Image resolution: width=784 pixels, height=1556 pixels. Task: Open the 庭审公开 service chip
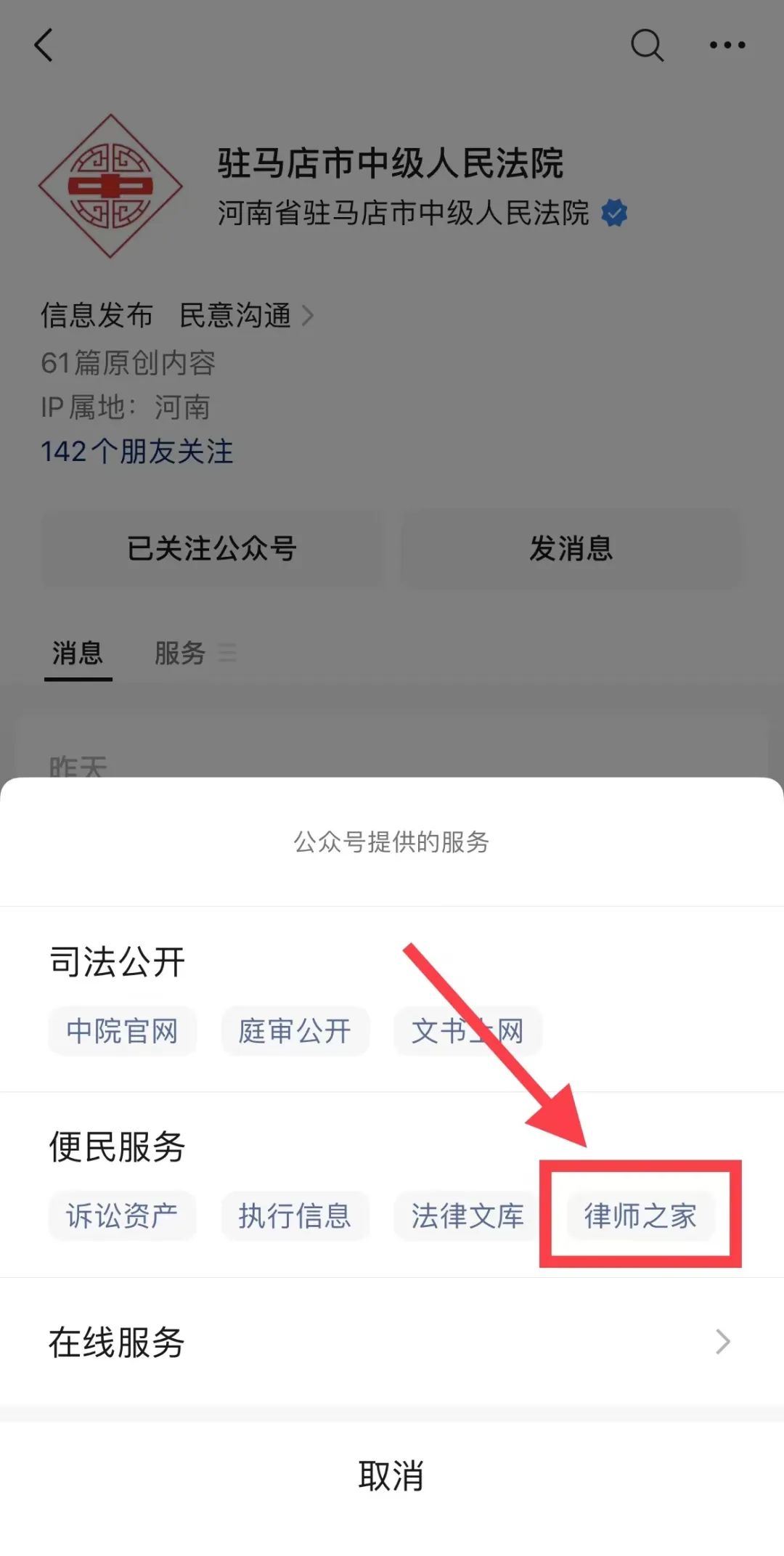point(295,1030)
